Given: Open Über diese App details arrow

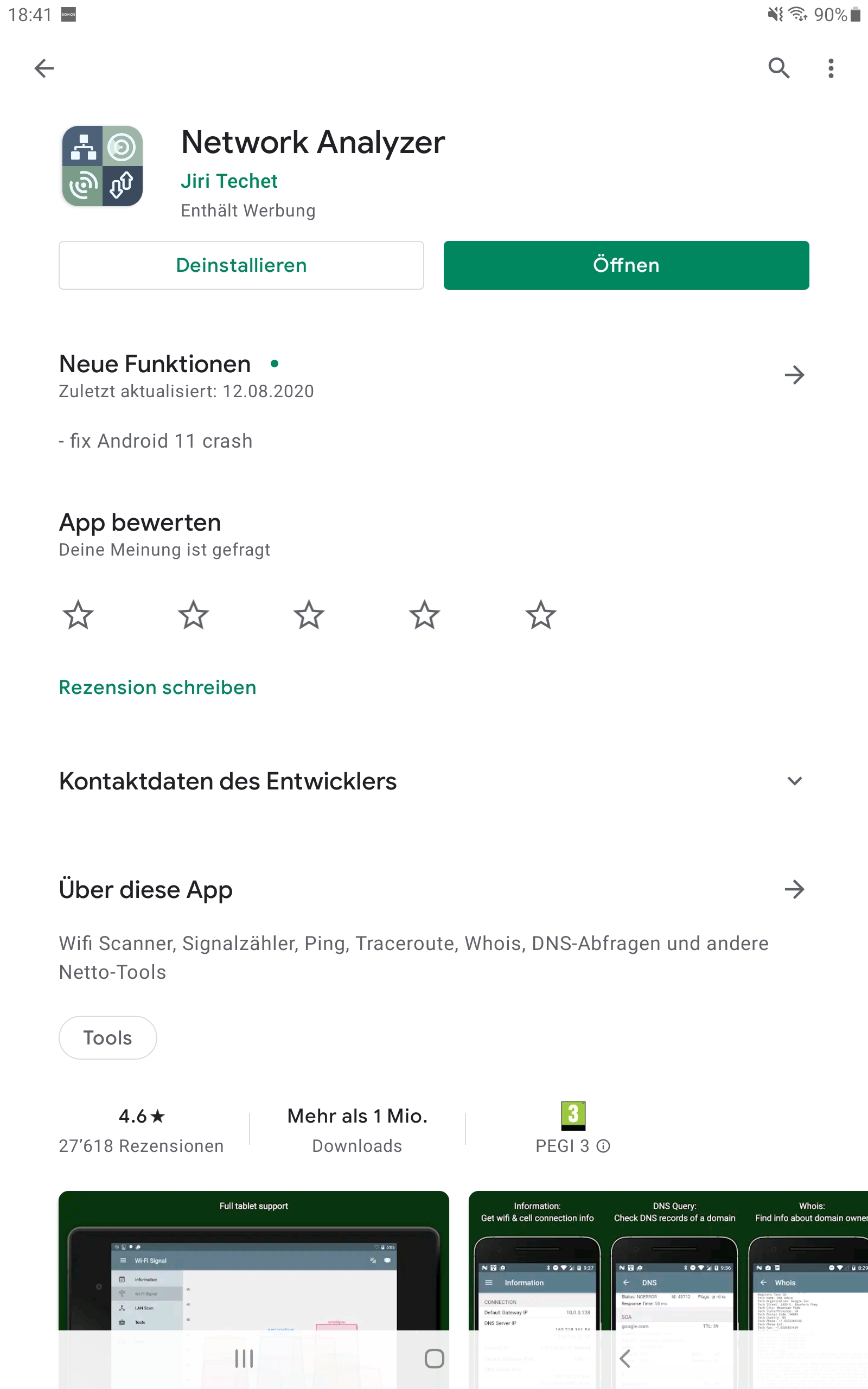Looking at the screenshot, I should point(794,890).
